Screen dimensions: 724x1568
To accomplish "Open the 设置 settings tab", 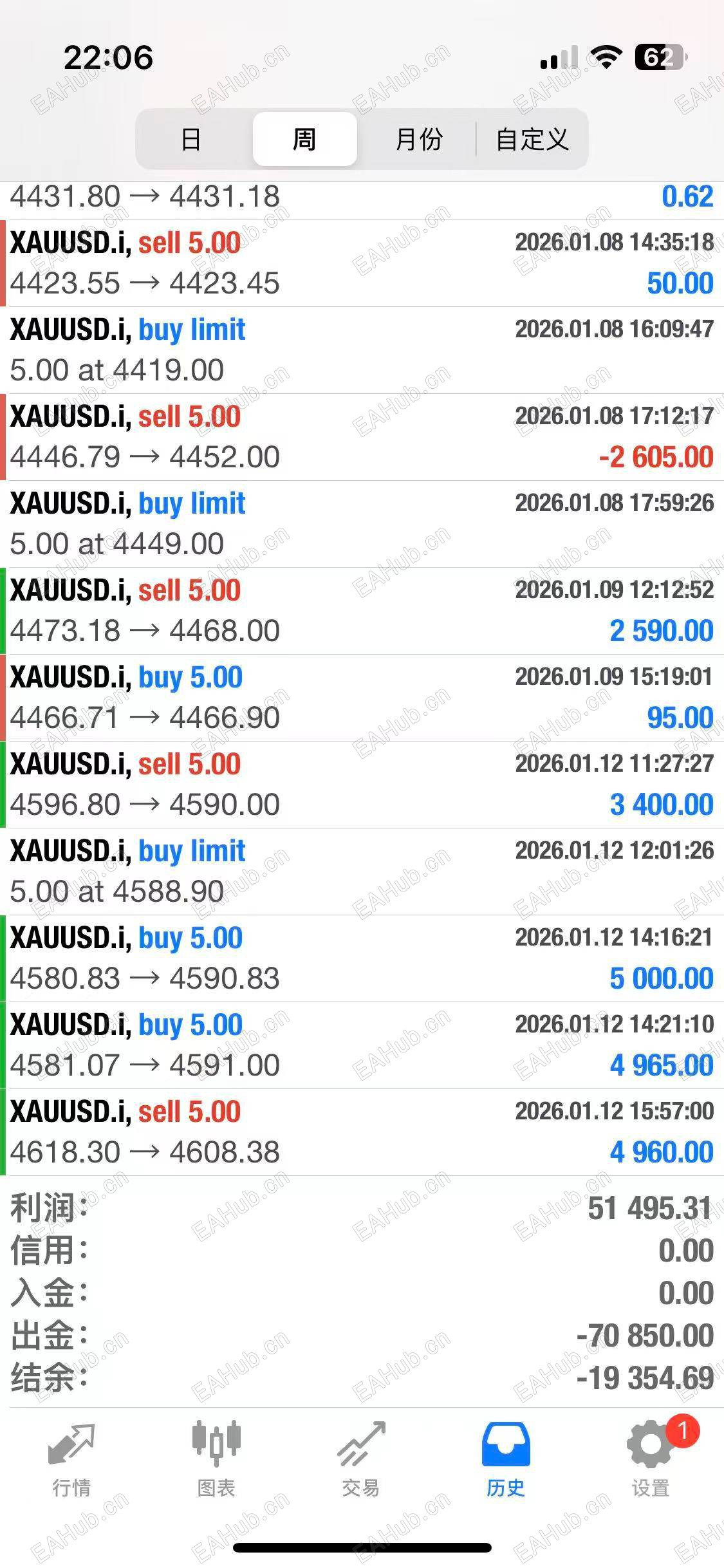I will point(651,1459).
